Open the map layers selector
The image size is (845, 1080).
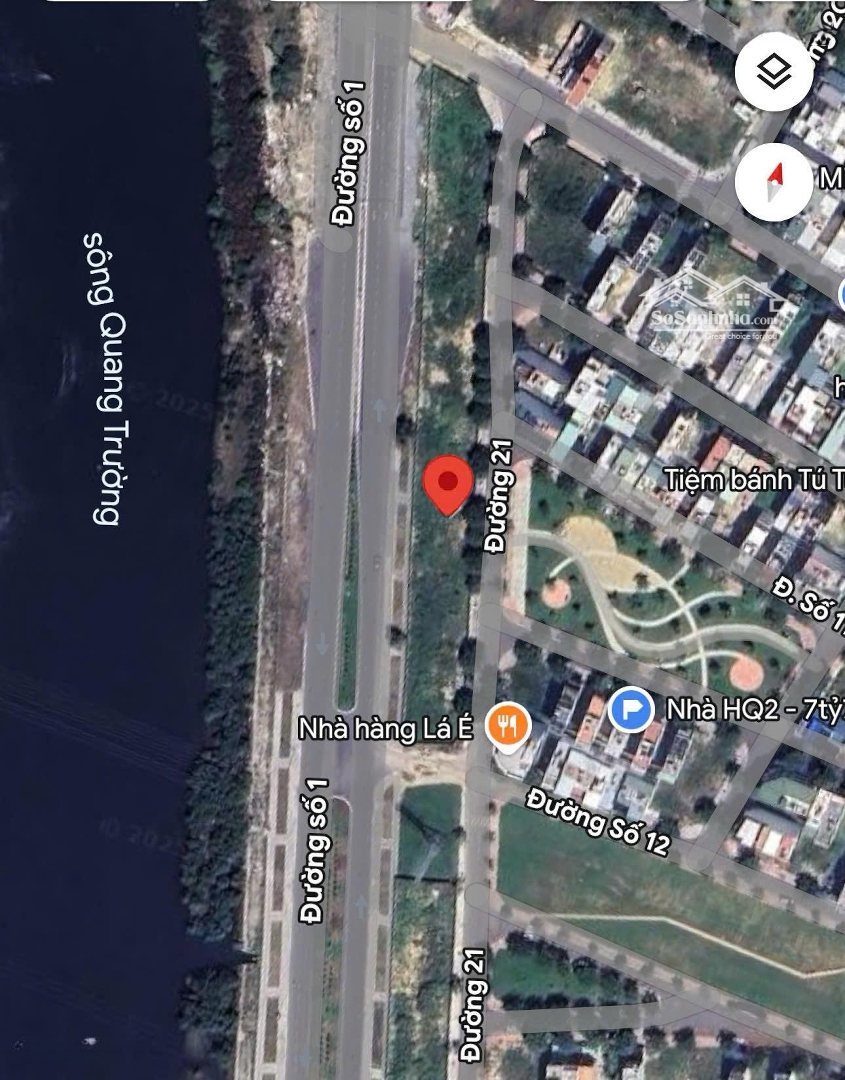(773, 71)
